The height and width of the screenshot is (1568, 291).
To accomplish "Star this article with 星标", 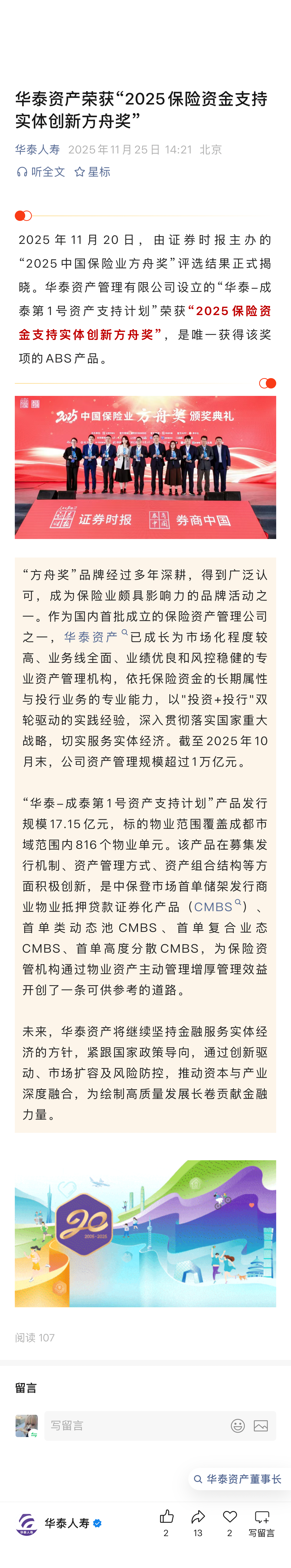I will point(92,172).
